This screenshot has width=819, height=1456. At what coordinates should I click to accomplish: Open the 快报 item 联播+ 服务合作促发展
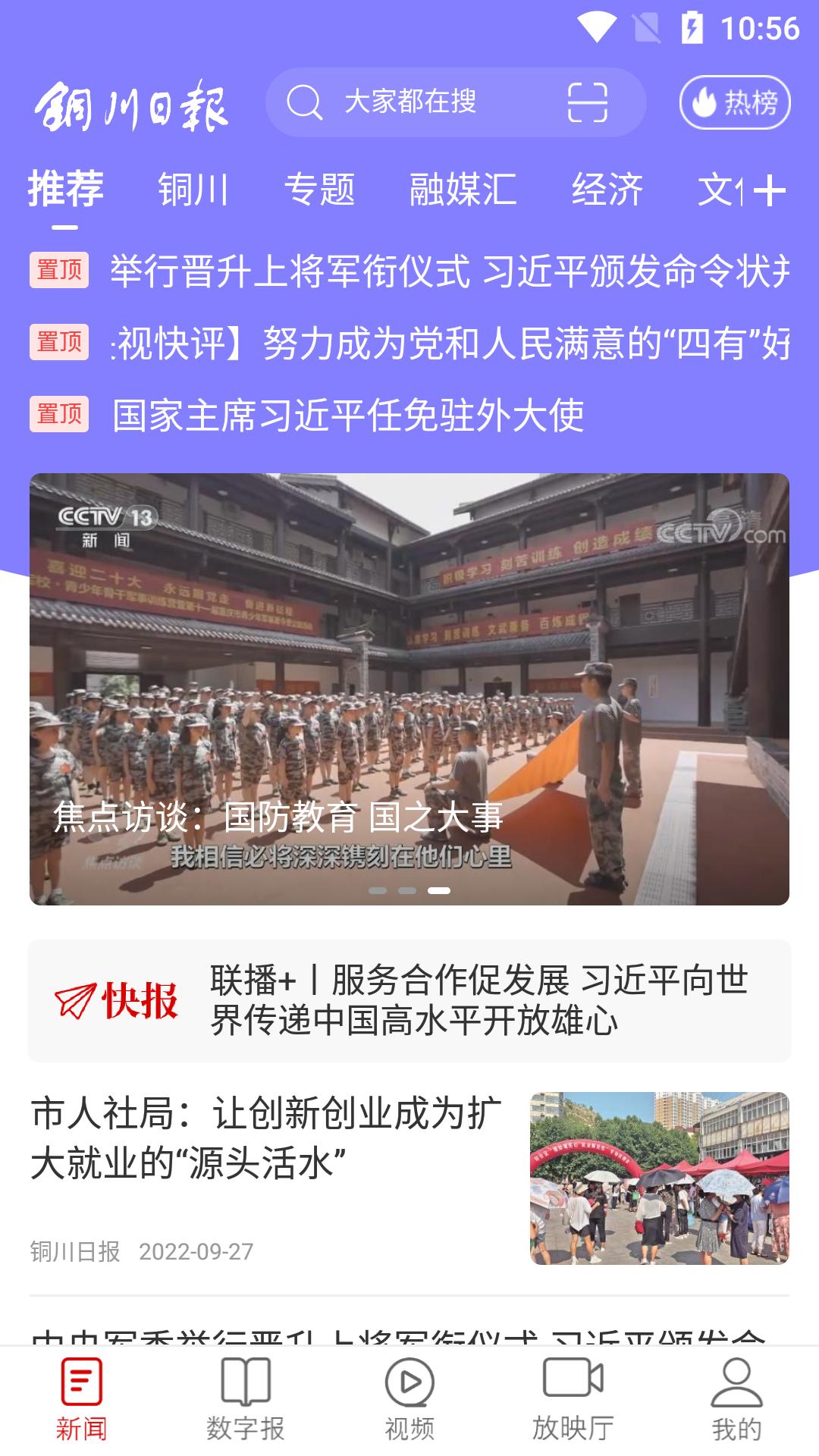coord(478,1000)
